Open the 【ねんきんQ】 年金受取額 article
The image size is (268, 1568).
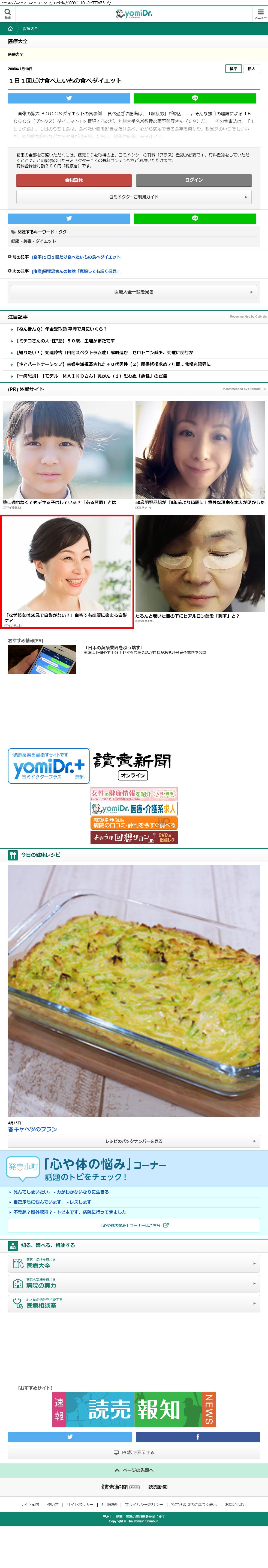(x=61, y=329)
